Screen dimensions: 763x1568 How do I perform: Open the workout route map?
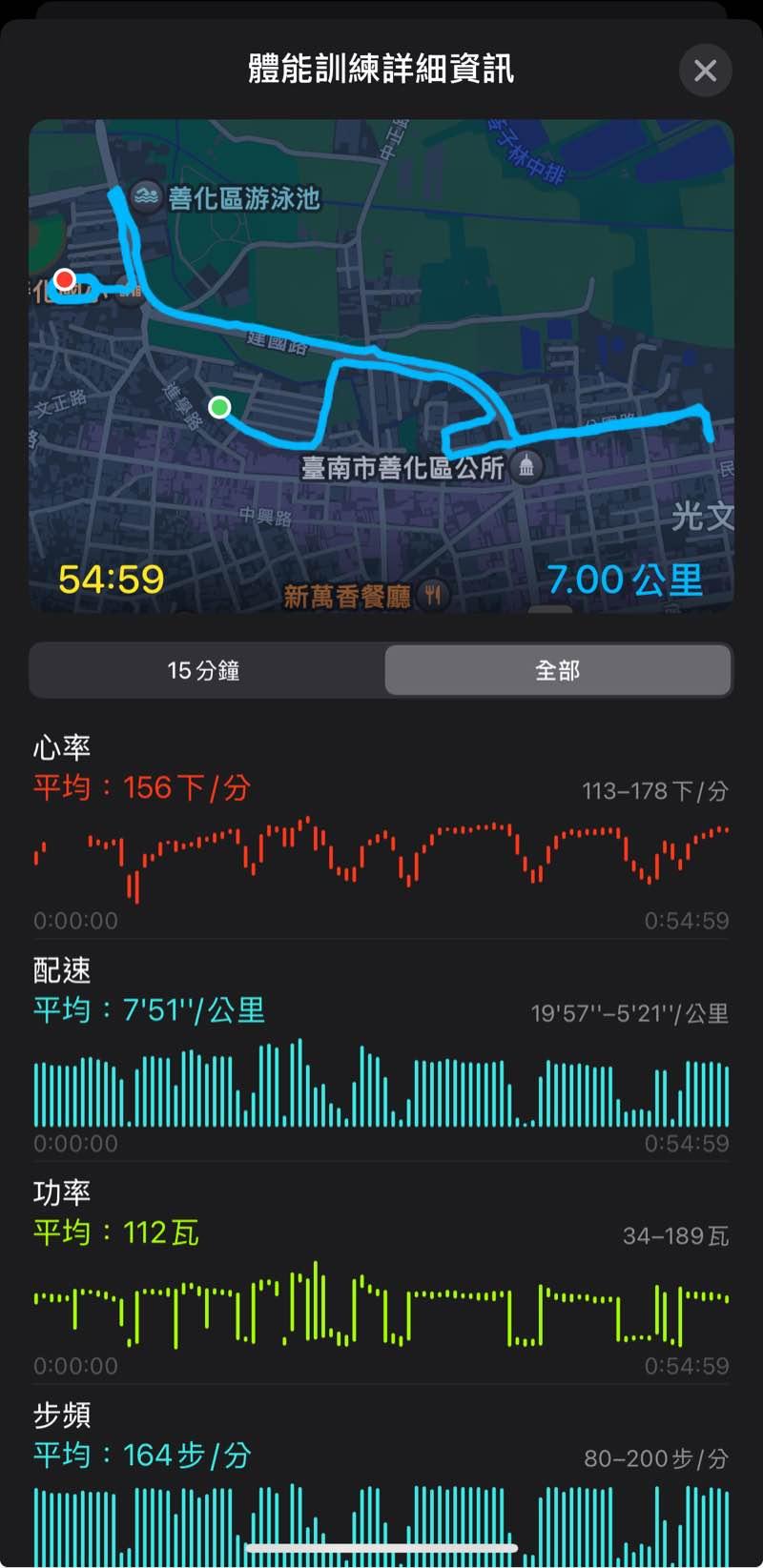coord(381,366)
